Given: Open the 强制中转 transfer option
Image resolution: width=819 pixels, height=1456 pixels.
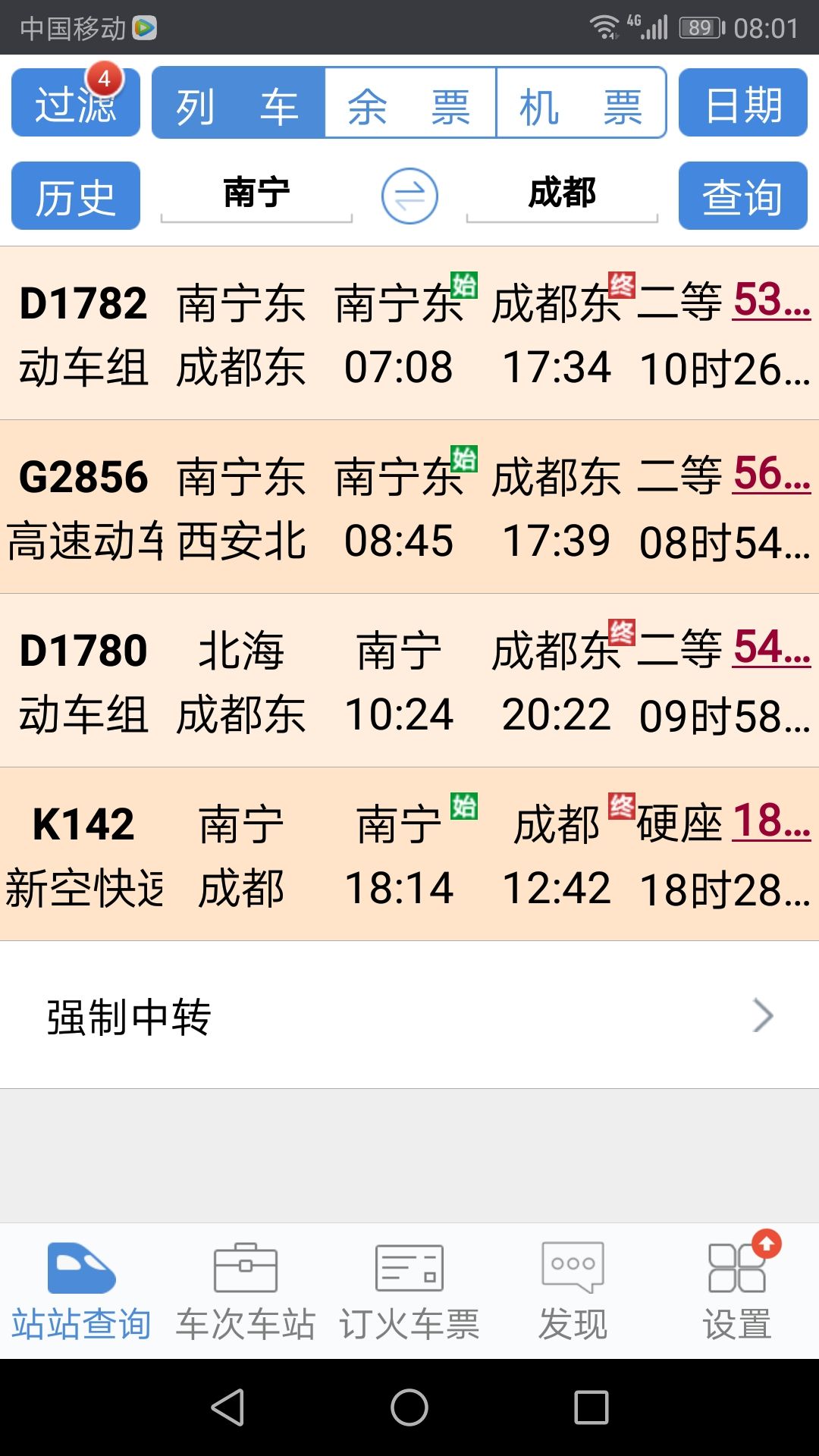Looking at the screenshot, I should tap(409, 1015).
